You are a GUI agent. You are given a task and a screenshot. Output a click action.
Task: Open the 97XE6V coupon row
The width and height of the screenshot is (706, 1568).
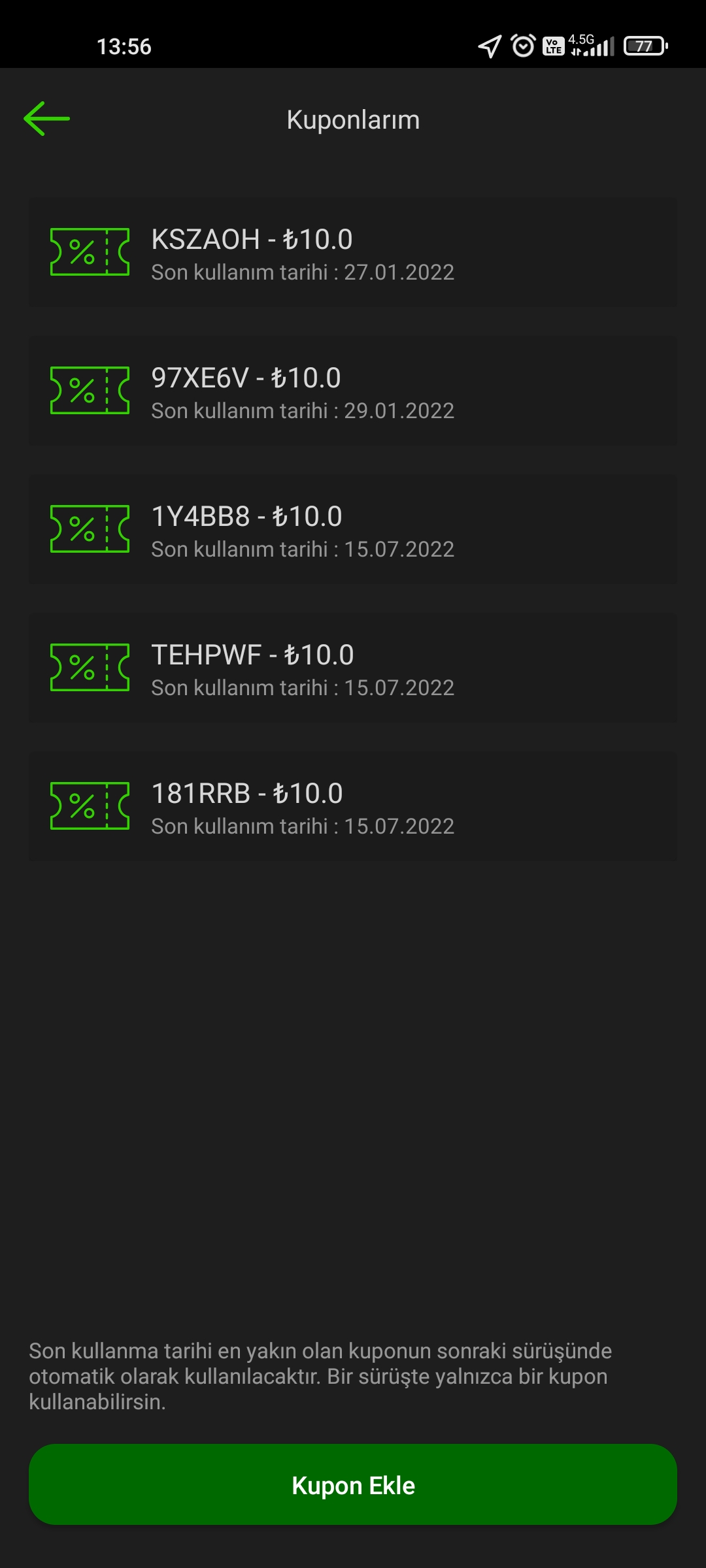click(353, 391)
